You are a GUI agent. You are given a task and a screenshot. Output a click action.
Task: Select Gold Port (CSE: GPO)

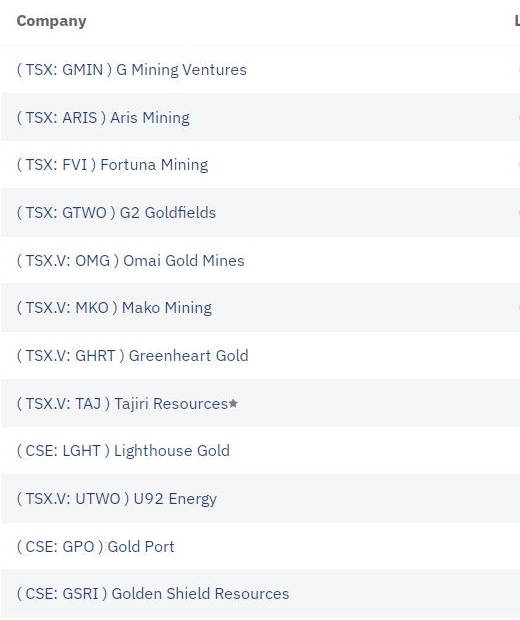tap(95, 546)
